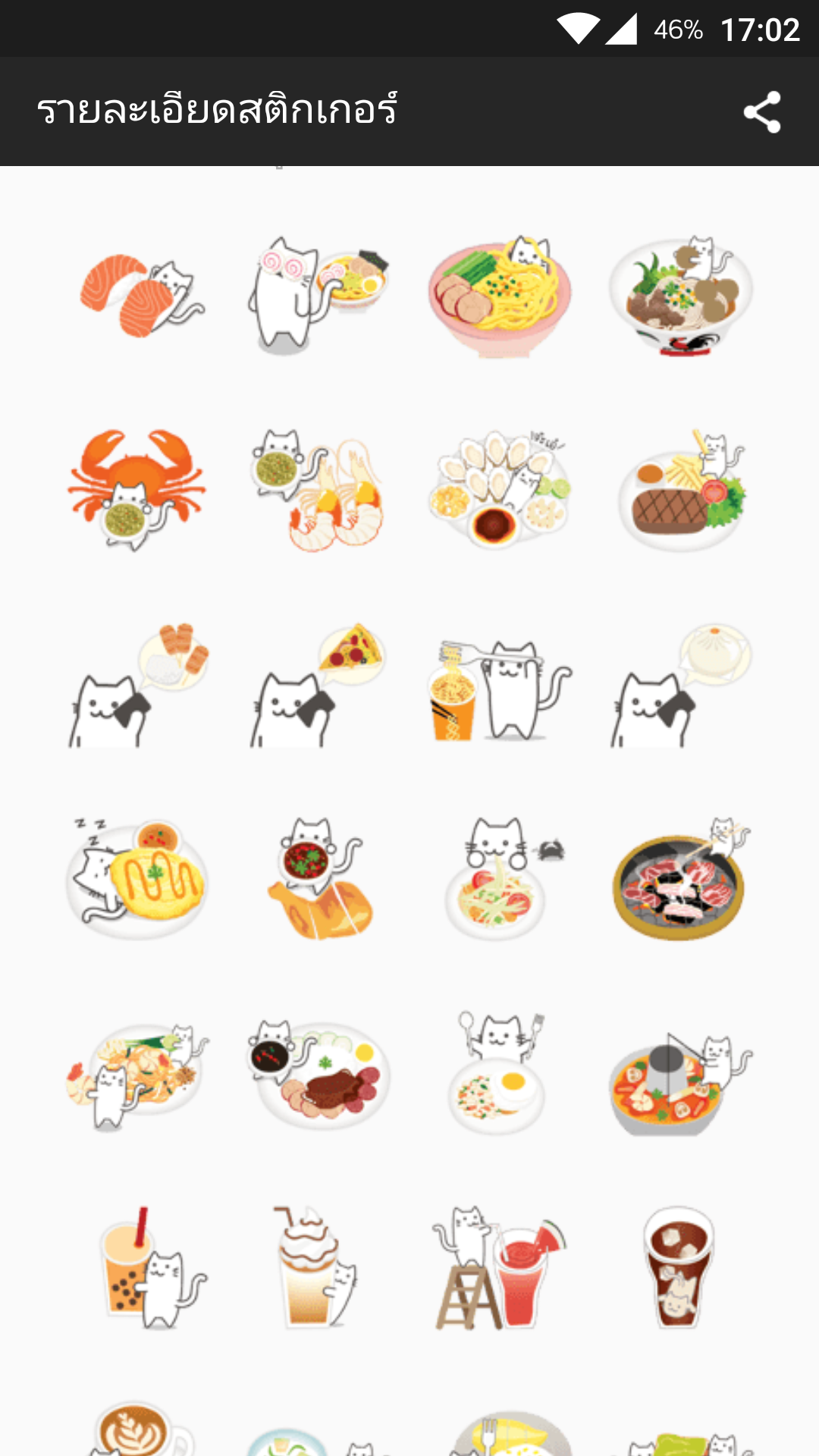Select the watermelon juice ladder sticker
This screenshot has height=1456, width=819.
[x=498, y=1268]
